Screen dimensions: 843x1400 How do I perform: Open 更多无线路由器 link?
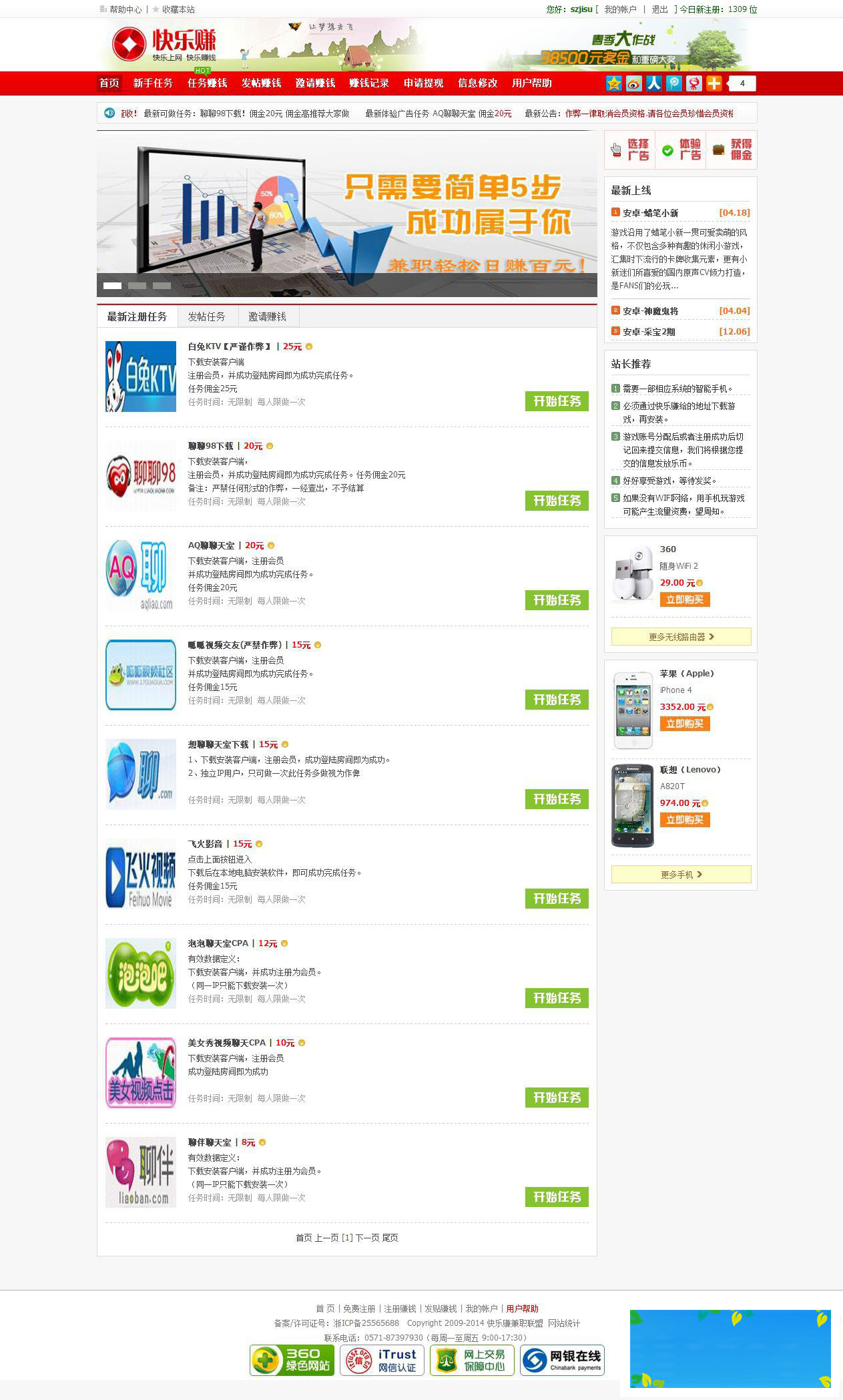click(681, 637)
